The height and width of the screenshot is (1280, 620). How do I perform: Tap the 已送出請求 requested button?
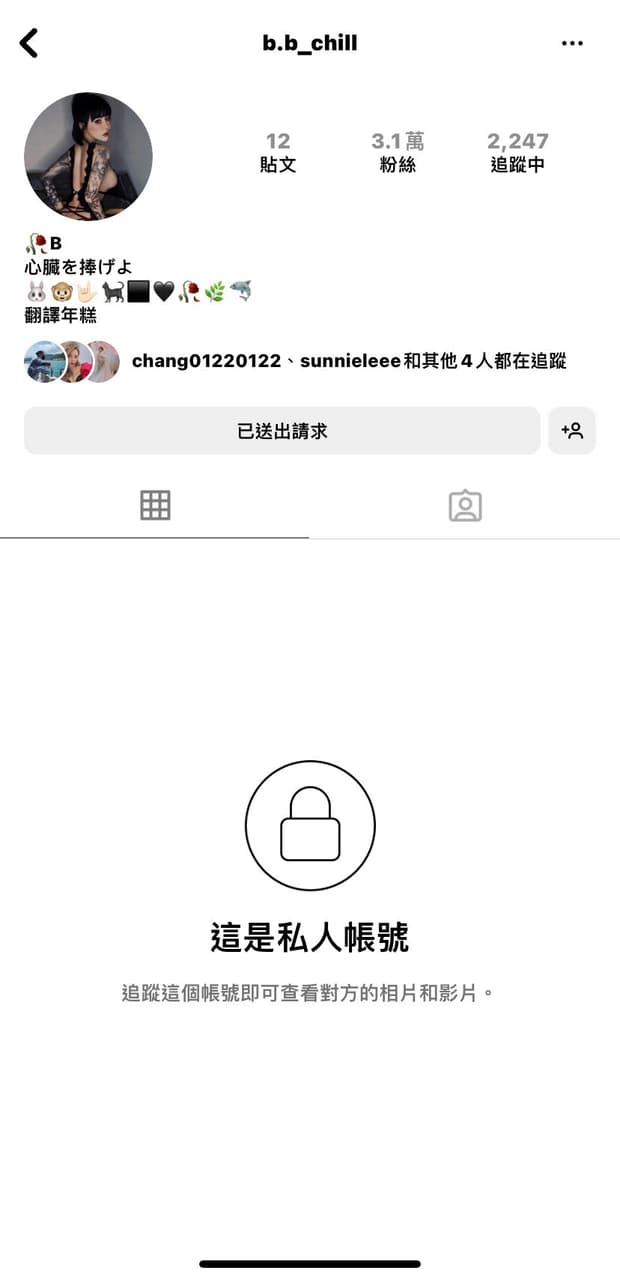pyautogui.click(x=282, y=431)
